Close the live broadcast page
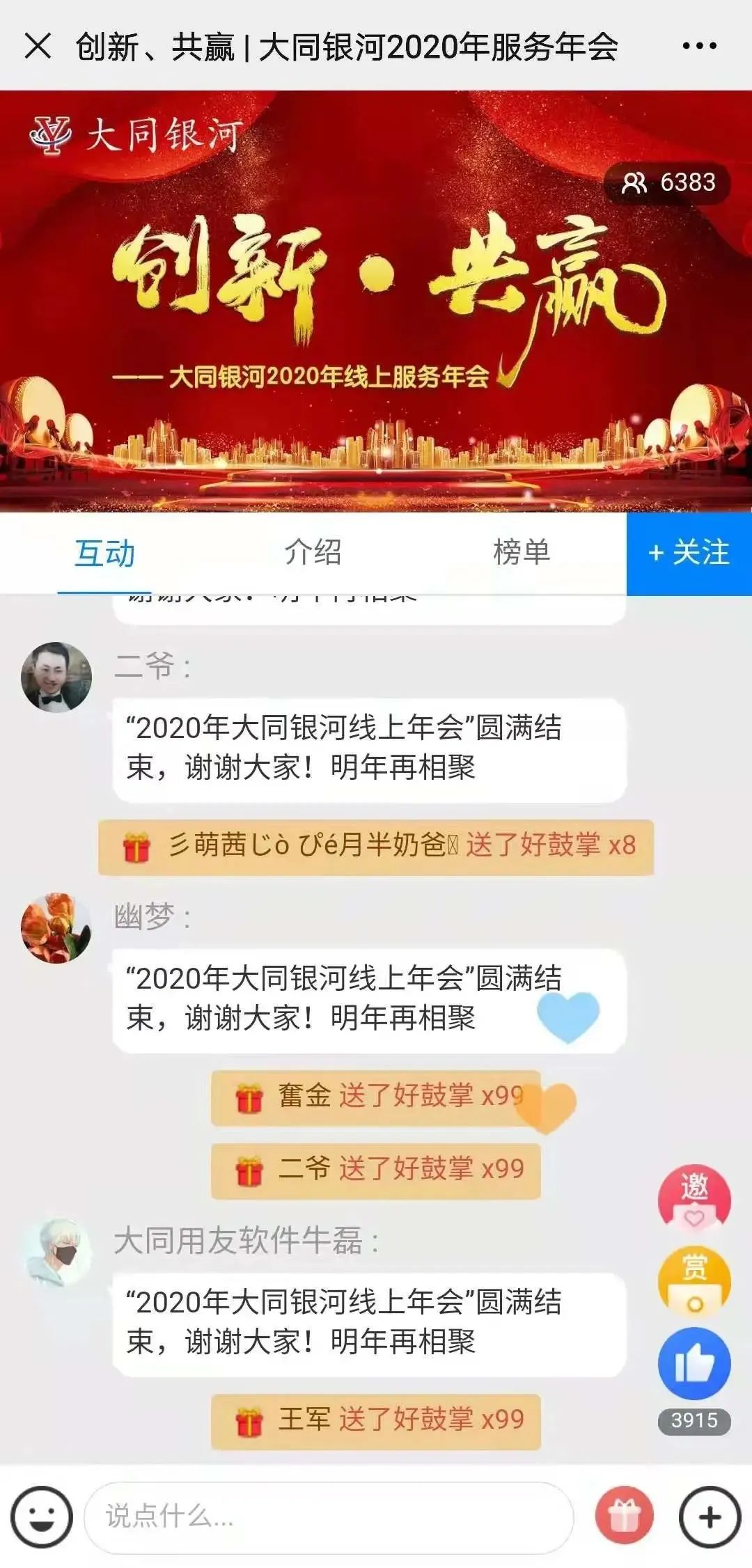 38,47
